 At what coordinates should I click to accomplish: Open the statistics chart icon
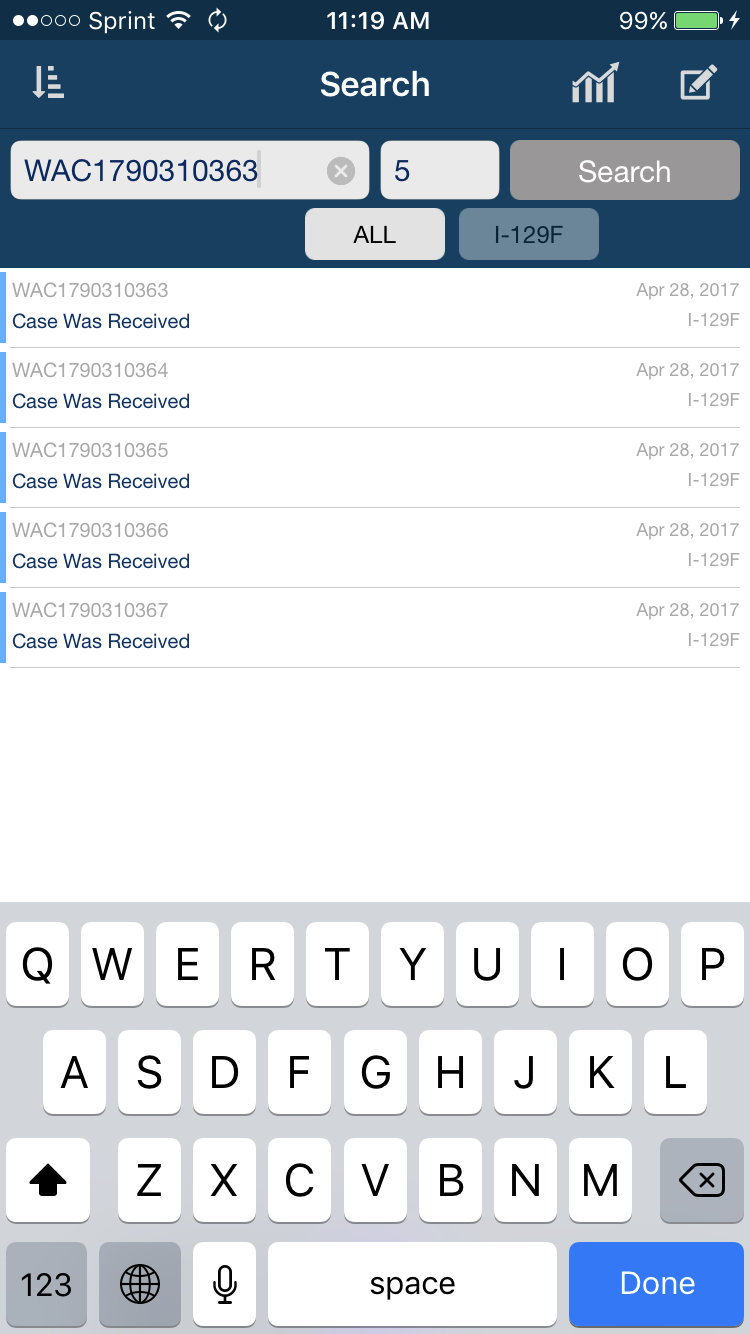[x=595, y=83]
